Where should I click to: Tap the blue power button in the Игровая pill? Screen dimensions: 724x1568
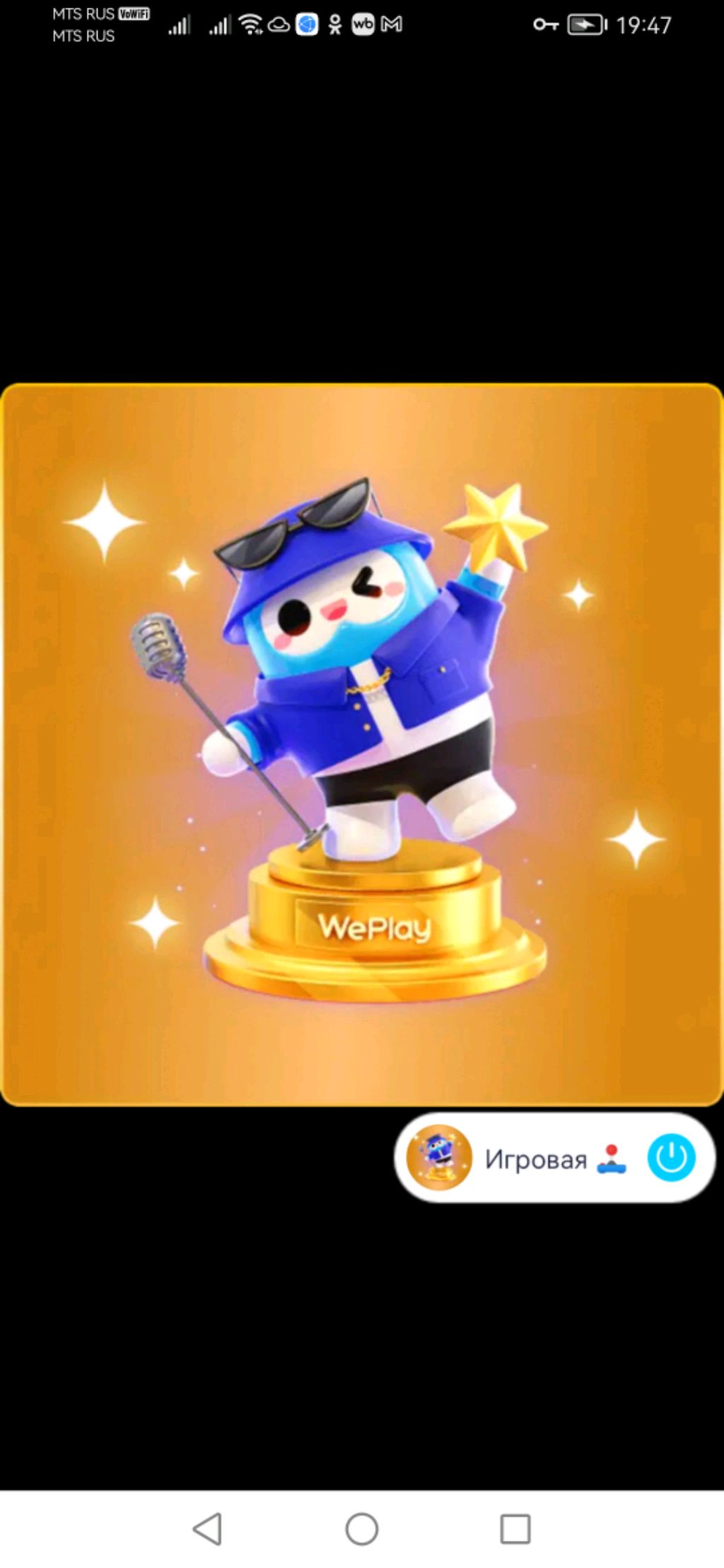click(x=671, y=1158)
